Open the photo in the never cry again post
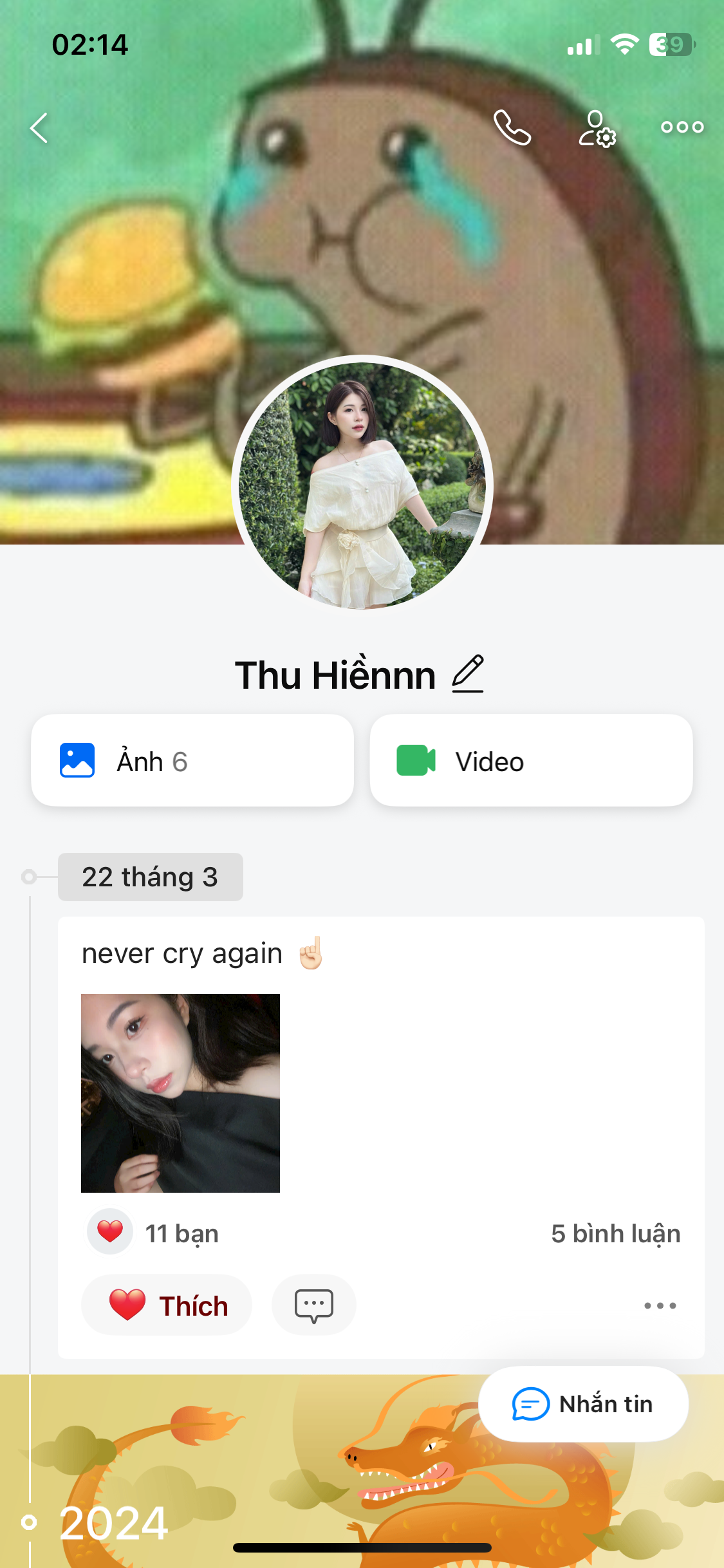Screen dimensions: 724x1568 click(180, 1093)
